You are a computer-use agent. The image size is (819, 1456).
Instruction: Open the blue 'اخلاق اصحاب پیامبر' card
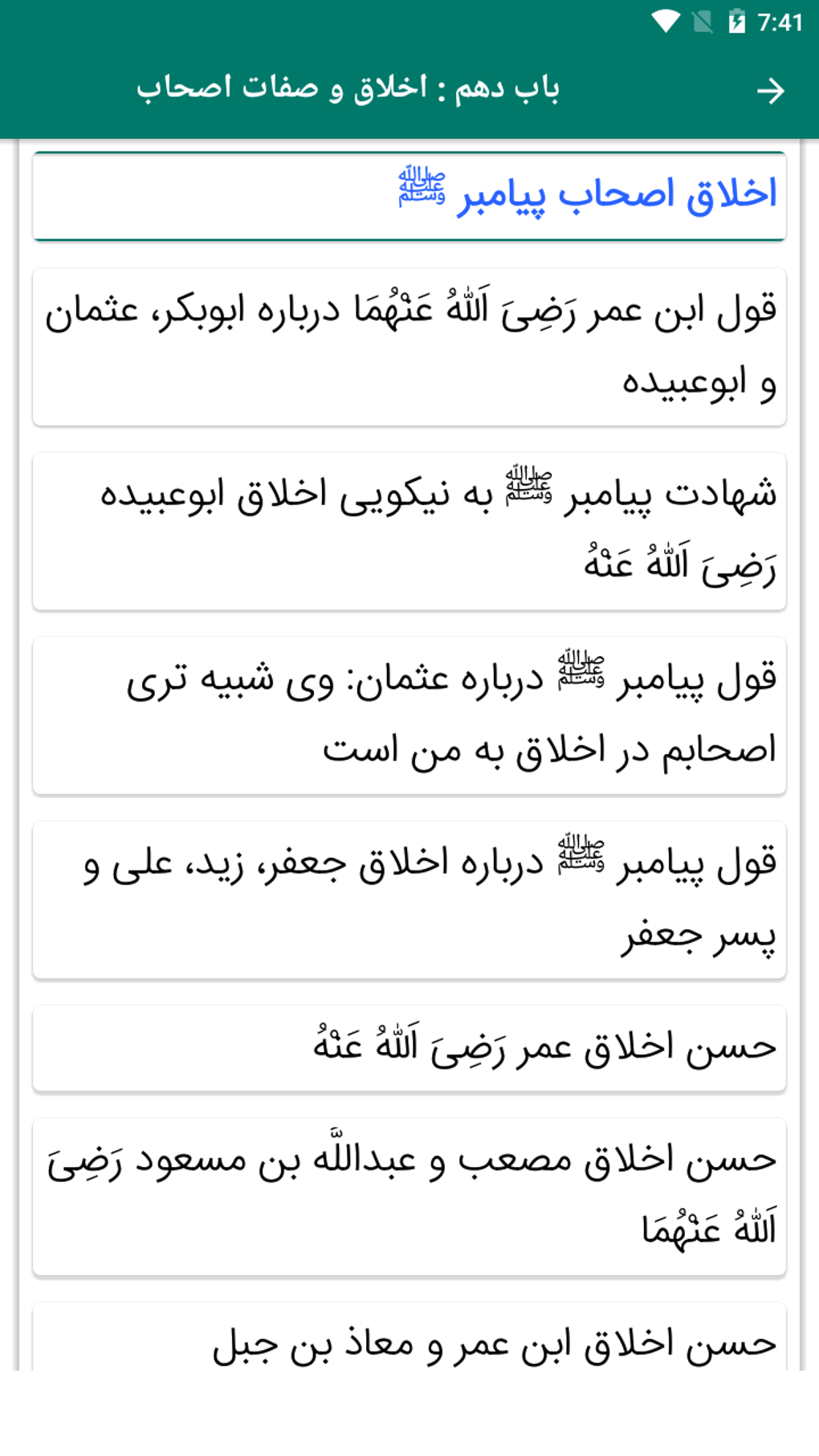pyautogui.click(x=409, y=195)
